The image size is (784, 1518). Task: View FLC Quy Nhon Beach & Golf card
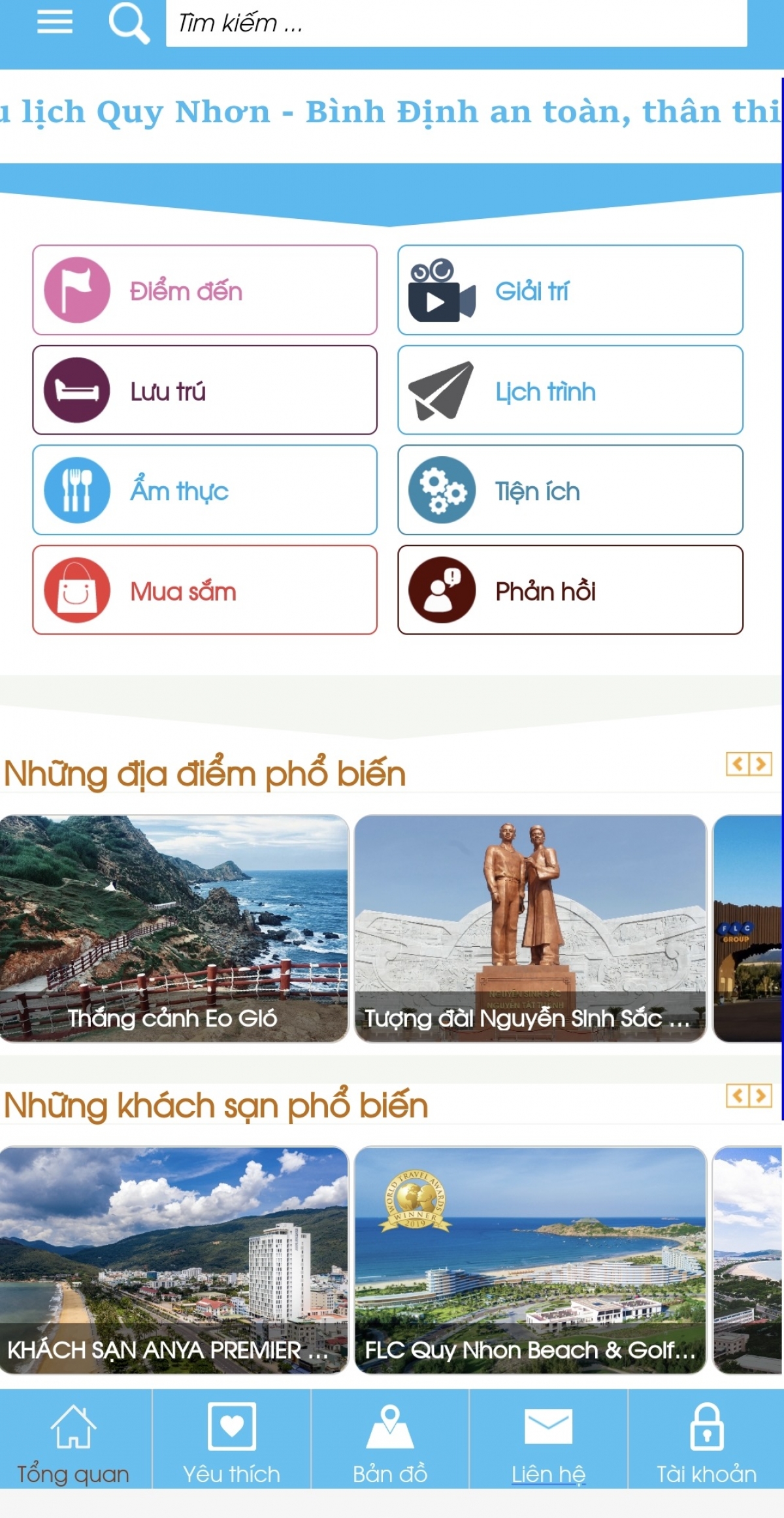click(x=530, y=1260)
